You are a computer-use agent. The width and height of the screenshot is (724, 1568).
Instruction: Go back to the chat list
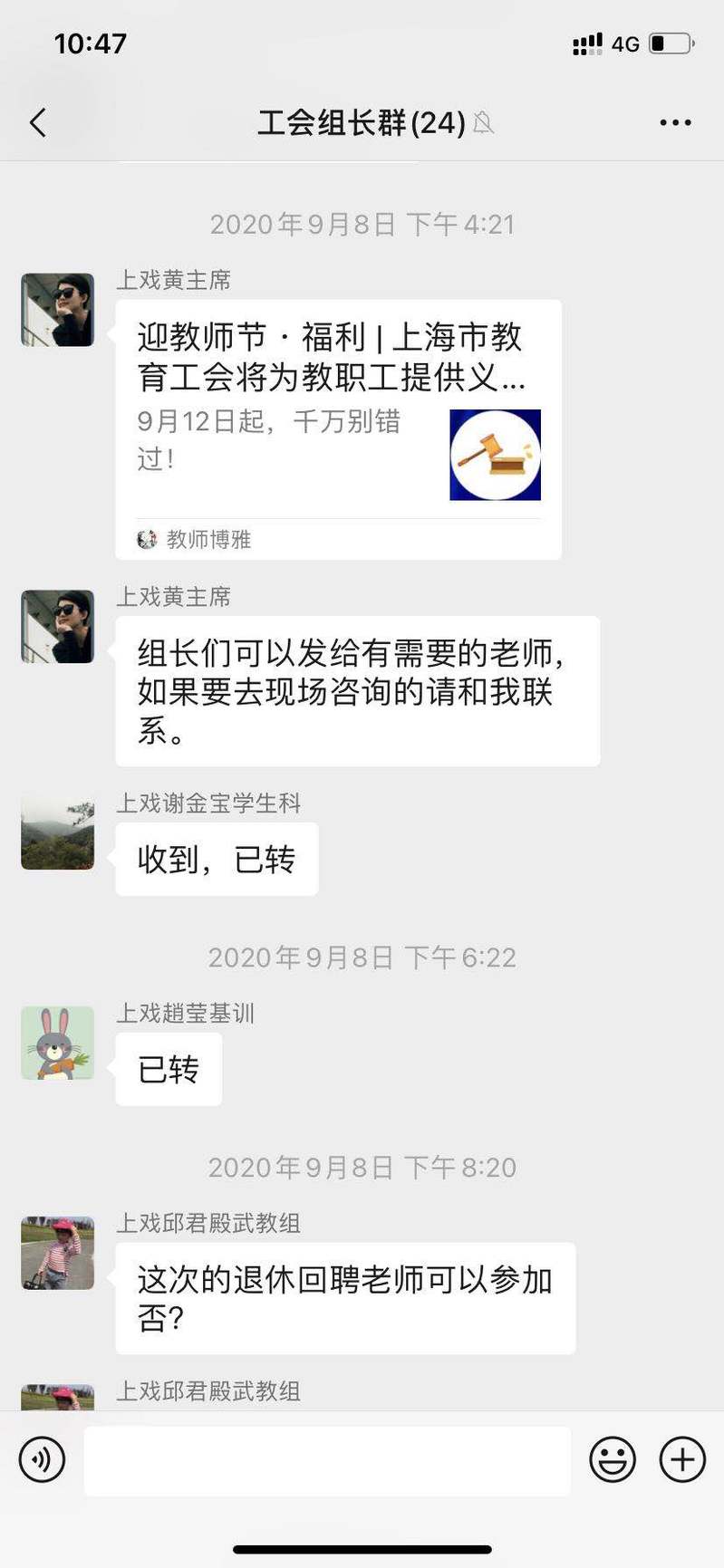[38, 122]
